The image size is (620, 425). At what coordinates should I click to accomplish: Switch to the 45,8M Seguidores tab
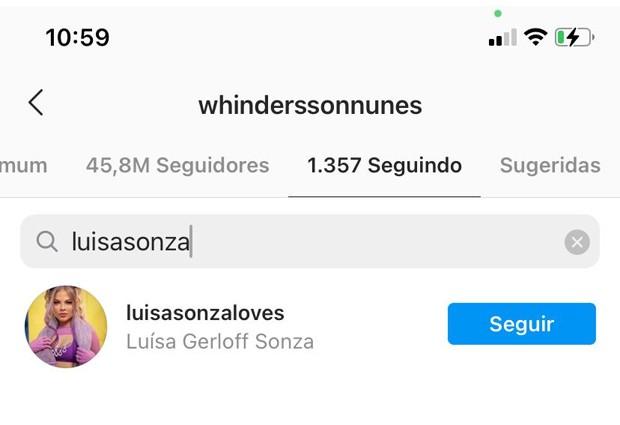point(177,165)
